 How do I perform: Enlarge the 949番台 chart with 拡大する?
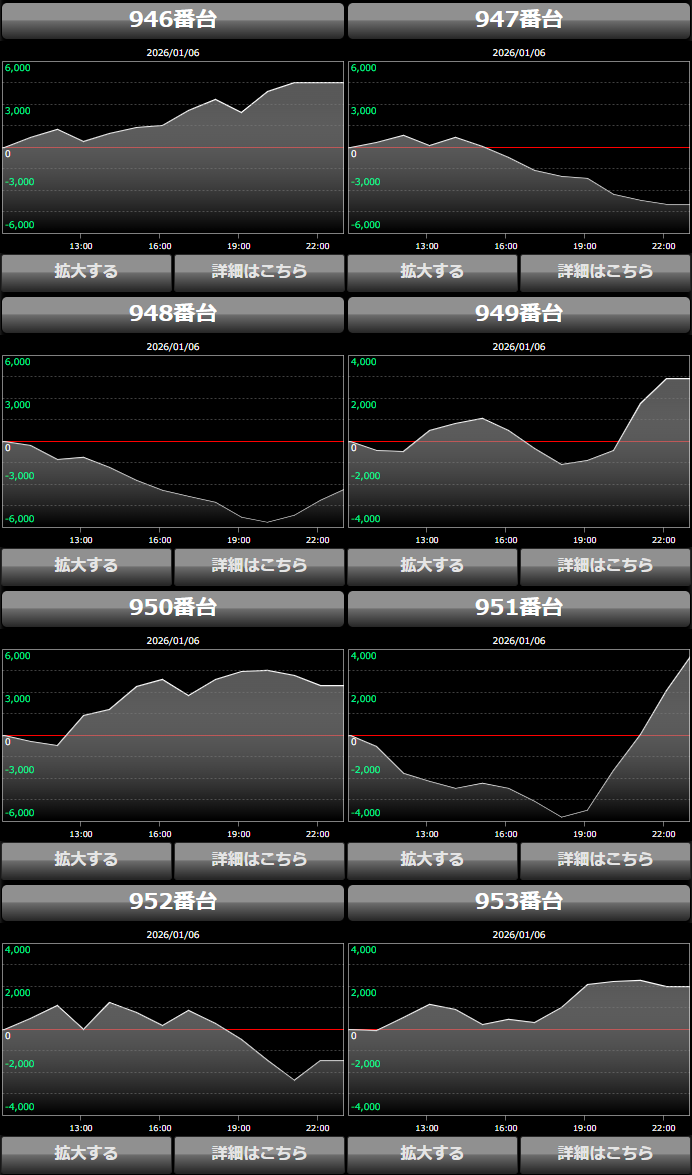coord(432,566)
